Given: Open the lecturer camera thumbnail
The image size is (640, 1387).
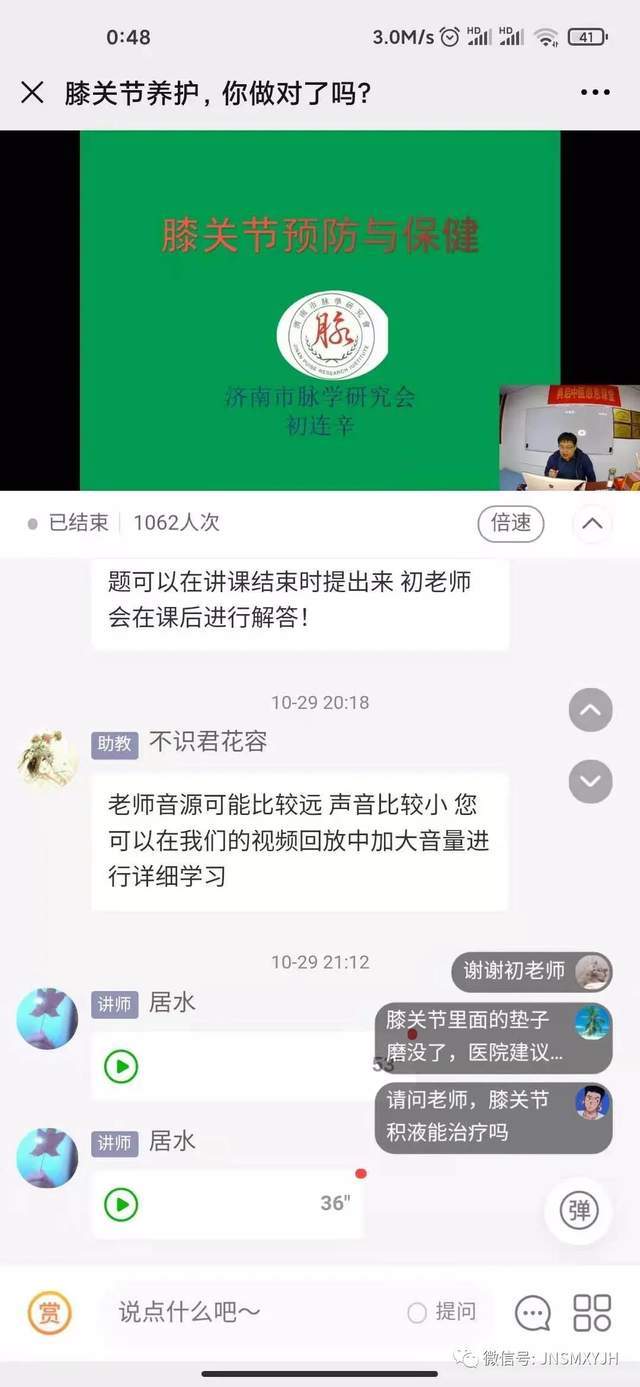Looking at the screenshot, I should click(x=569, y=437).
